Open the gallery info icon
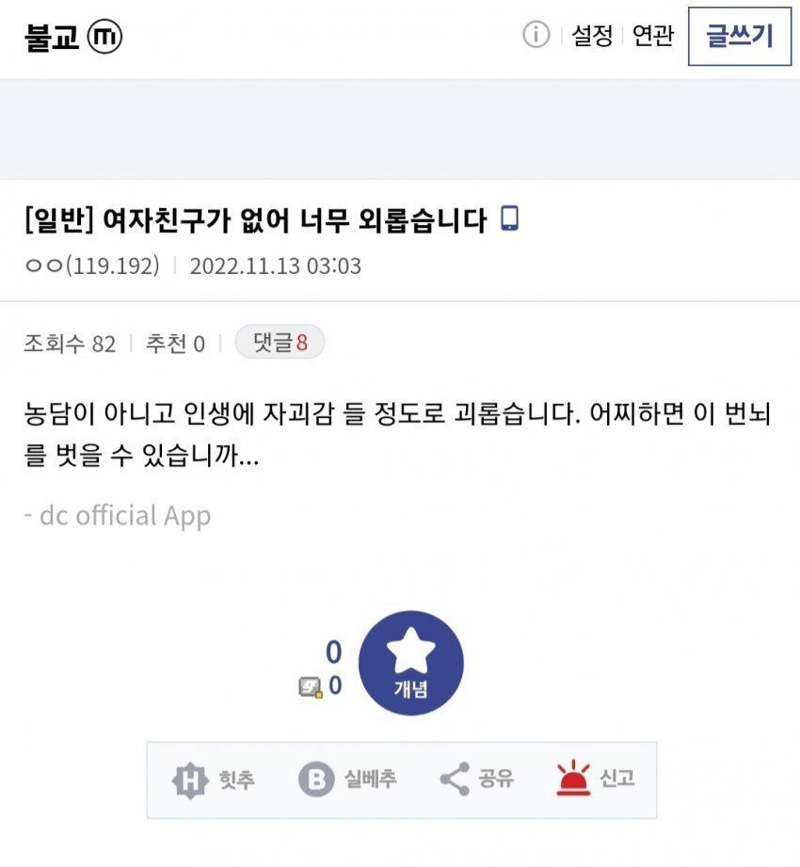Screen dimensions: 800x867 [537, 37]
